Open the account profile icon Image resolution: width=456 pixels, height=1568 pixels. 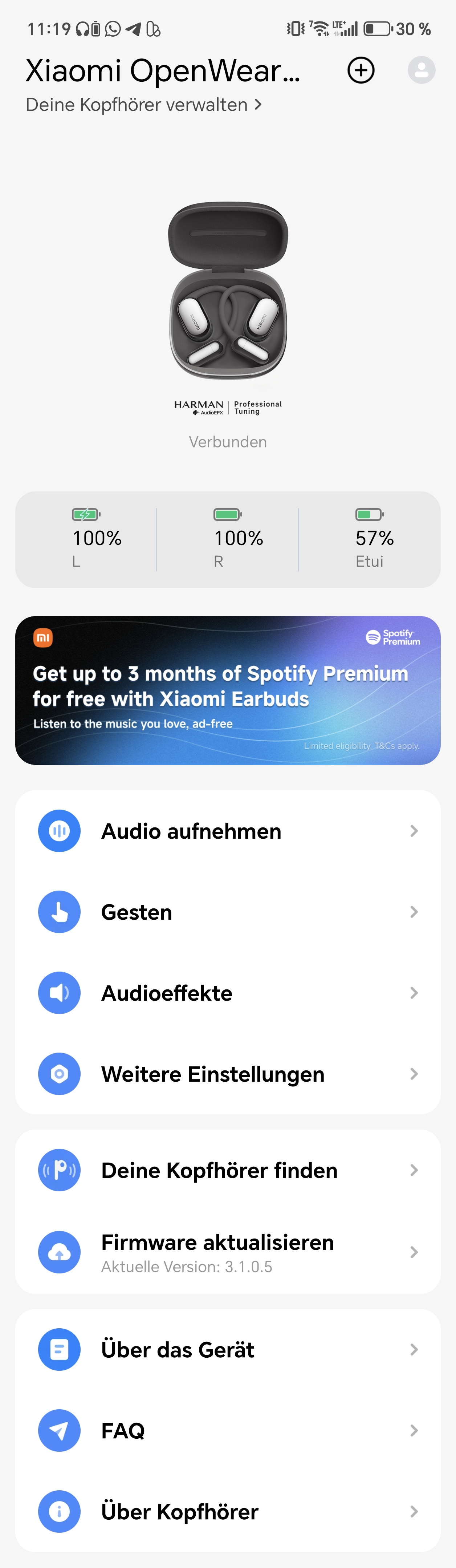421,70
